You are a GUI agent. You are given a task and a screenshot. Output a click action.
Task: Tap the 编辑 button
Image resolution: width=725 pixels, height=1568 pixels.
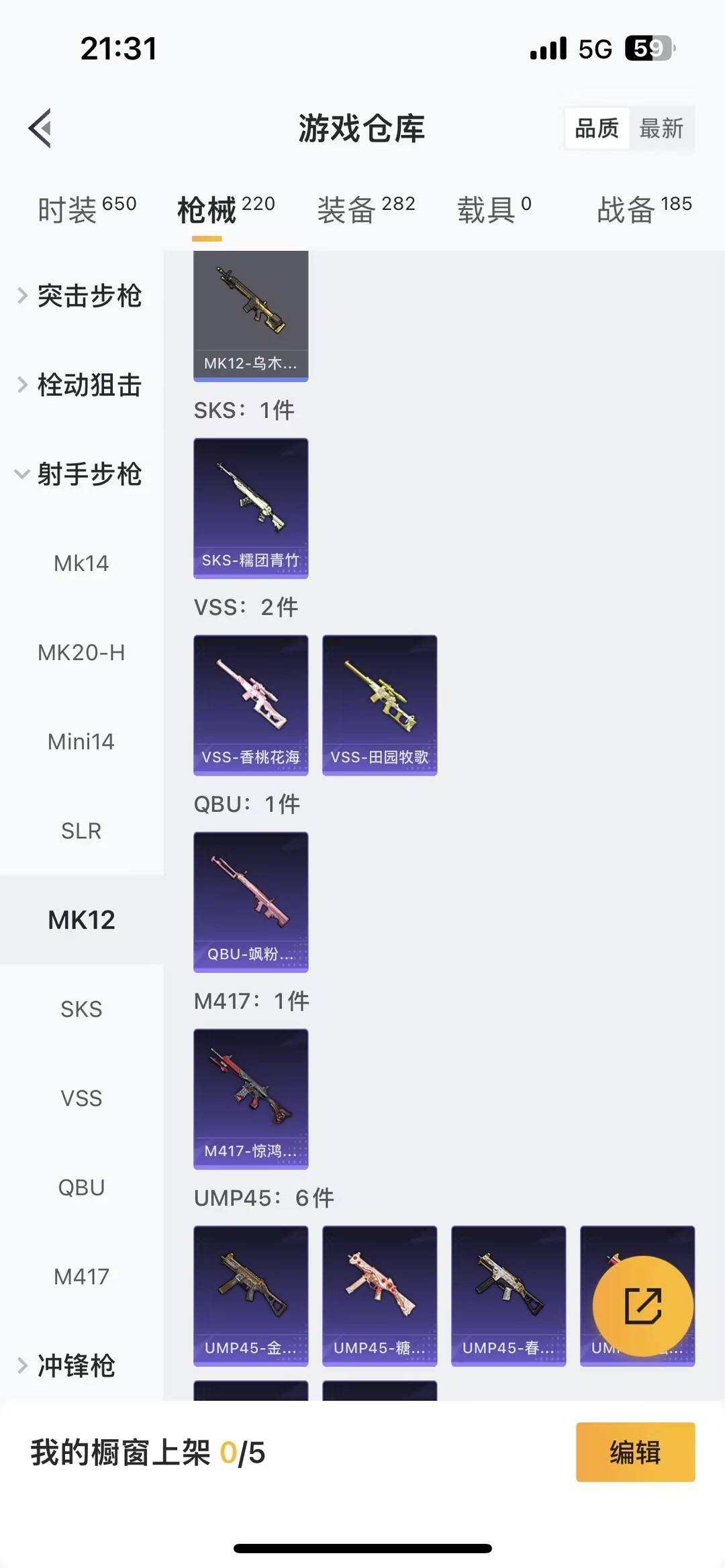click(x=635, y=1452)
